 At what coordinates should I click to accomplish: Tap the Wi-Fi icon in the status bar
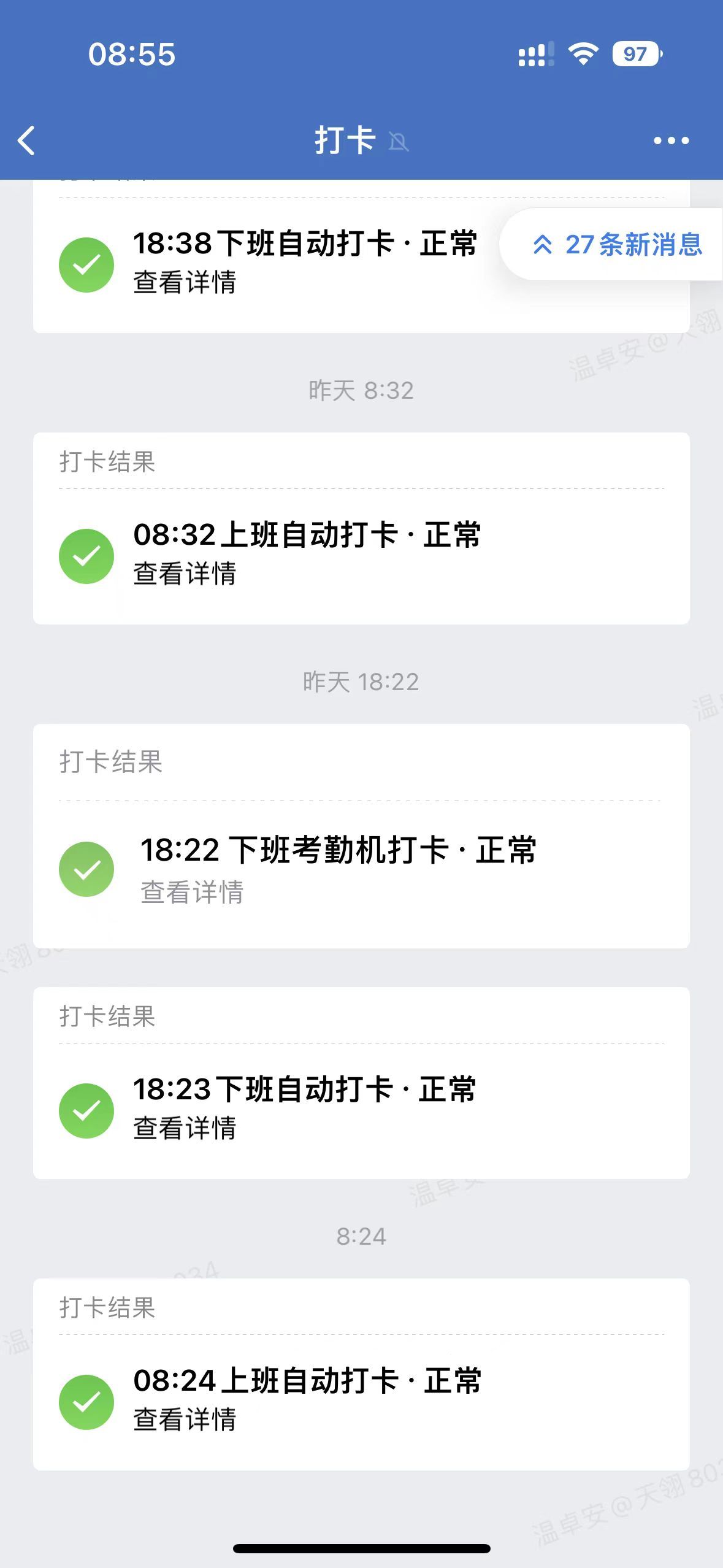[x=581, y=55]
